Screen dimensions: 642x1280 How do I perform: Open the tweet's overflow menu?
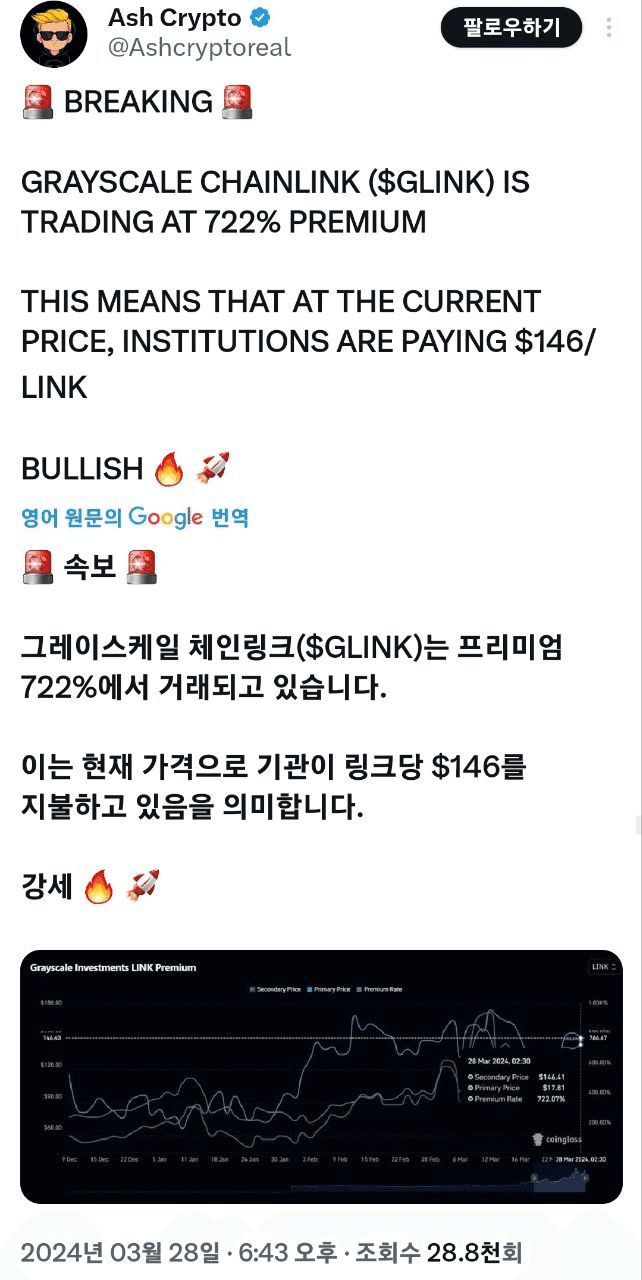tap(609, 27)
